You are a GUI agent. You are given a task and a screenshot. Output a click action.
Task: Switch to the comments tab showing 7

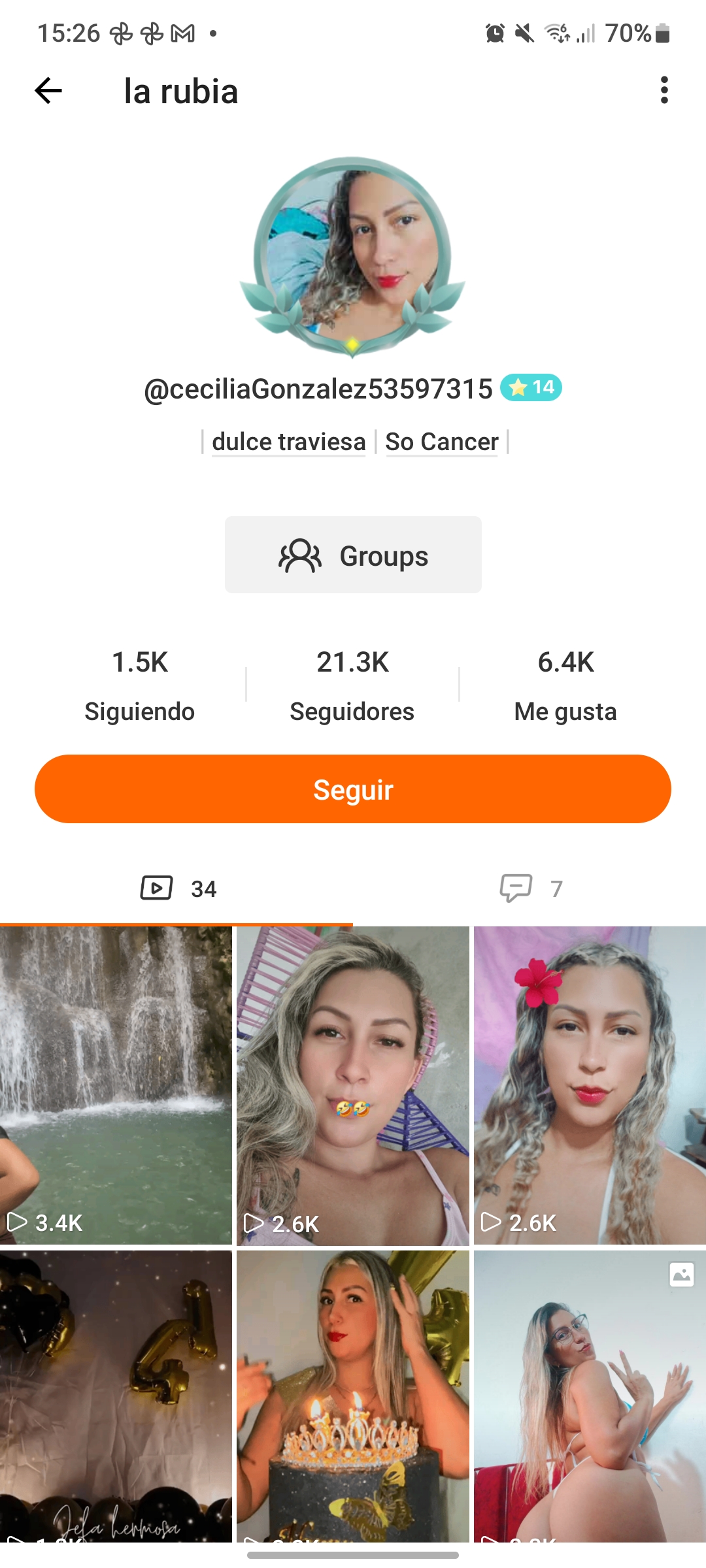coord(530,889)
